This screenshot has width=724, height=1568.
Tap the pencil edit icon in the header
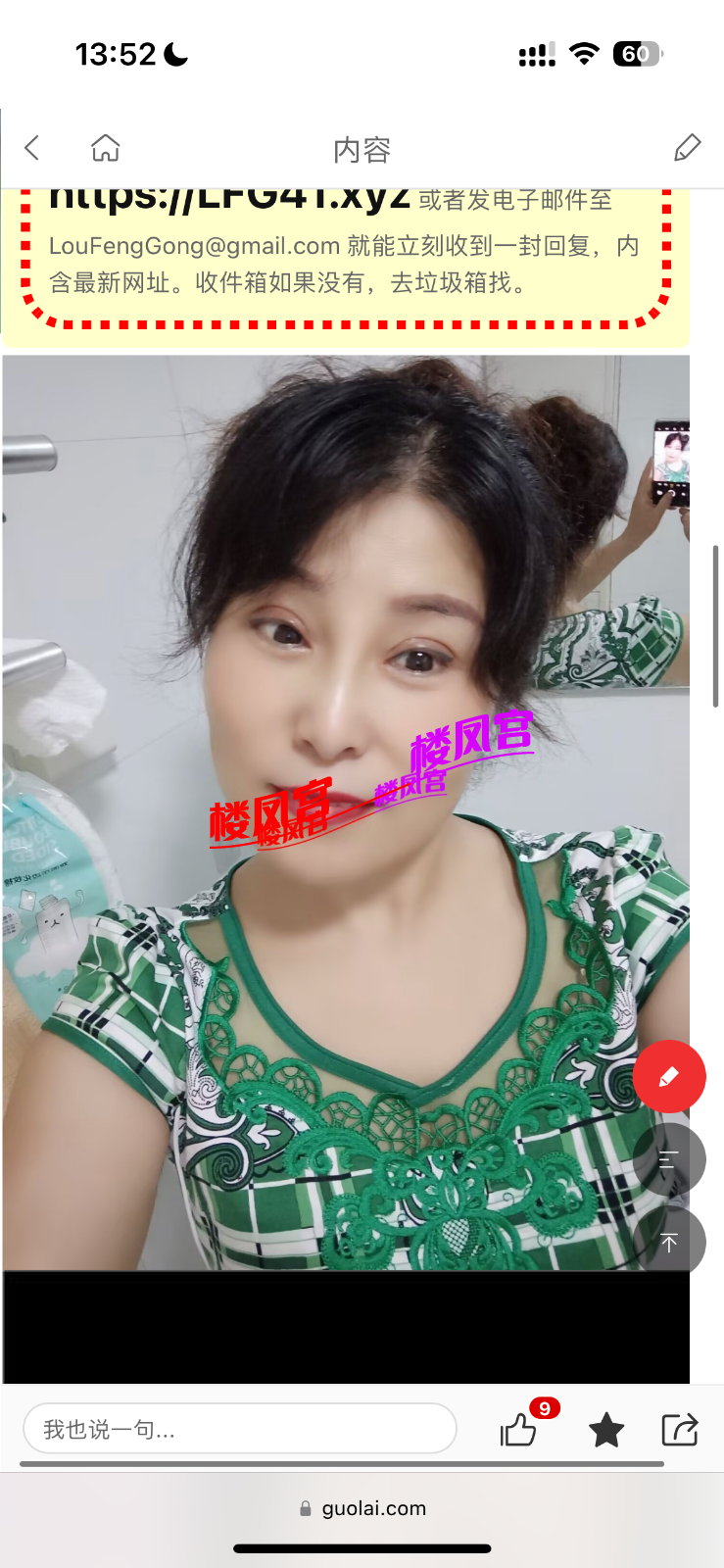pos(687,148)
